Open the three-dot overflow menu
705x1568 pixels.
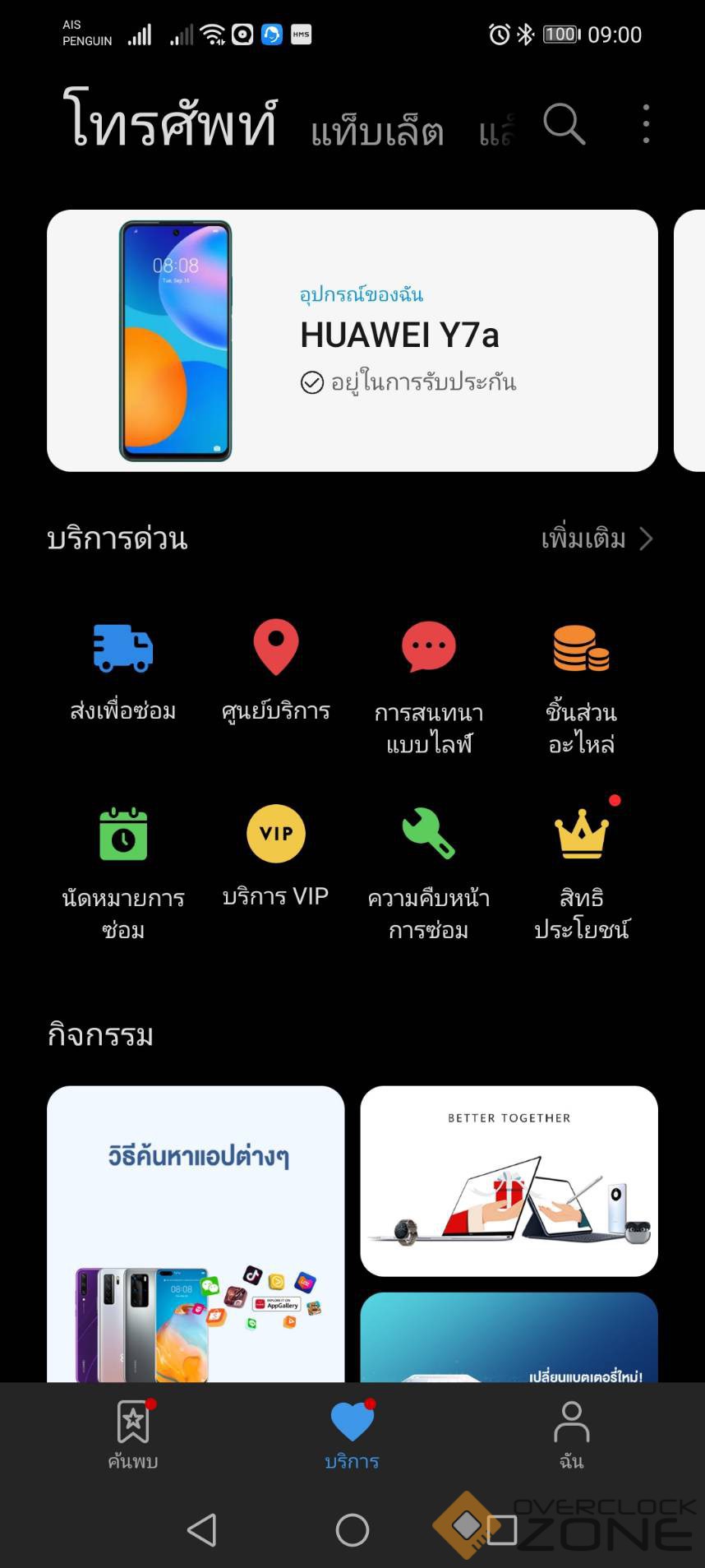[x=646, y=124]
